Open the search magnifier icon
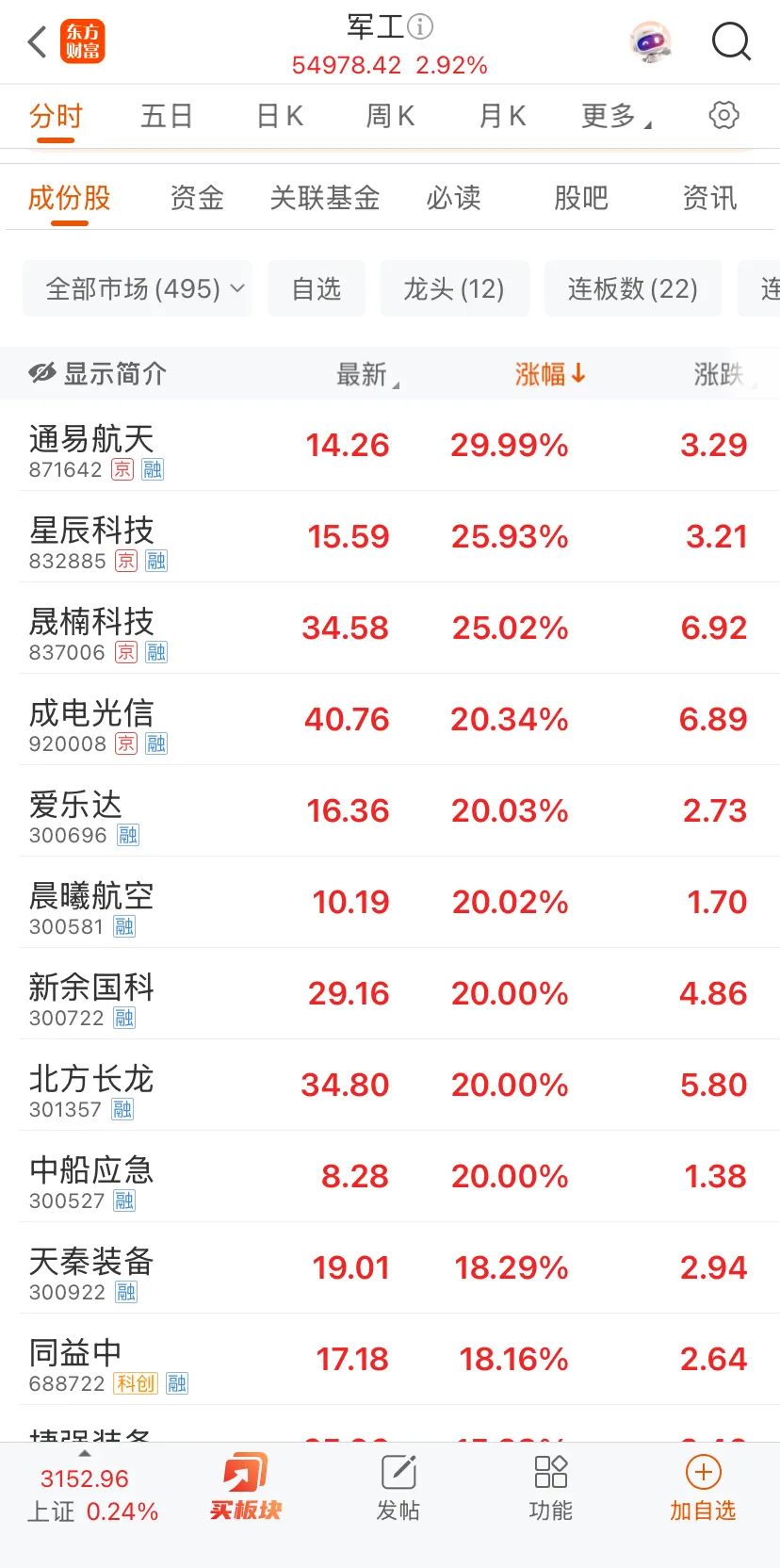Viewport: 780px width, 1568px height. click(731, 41)
